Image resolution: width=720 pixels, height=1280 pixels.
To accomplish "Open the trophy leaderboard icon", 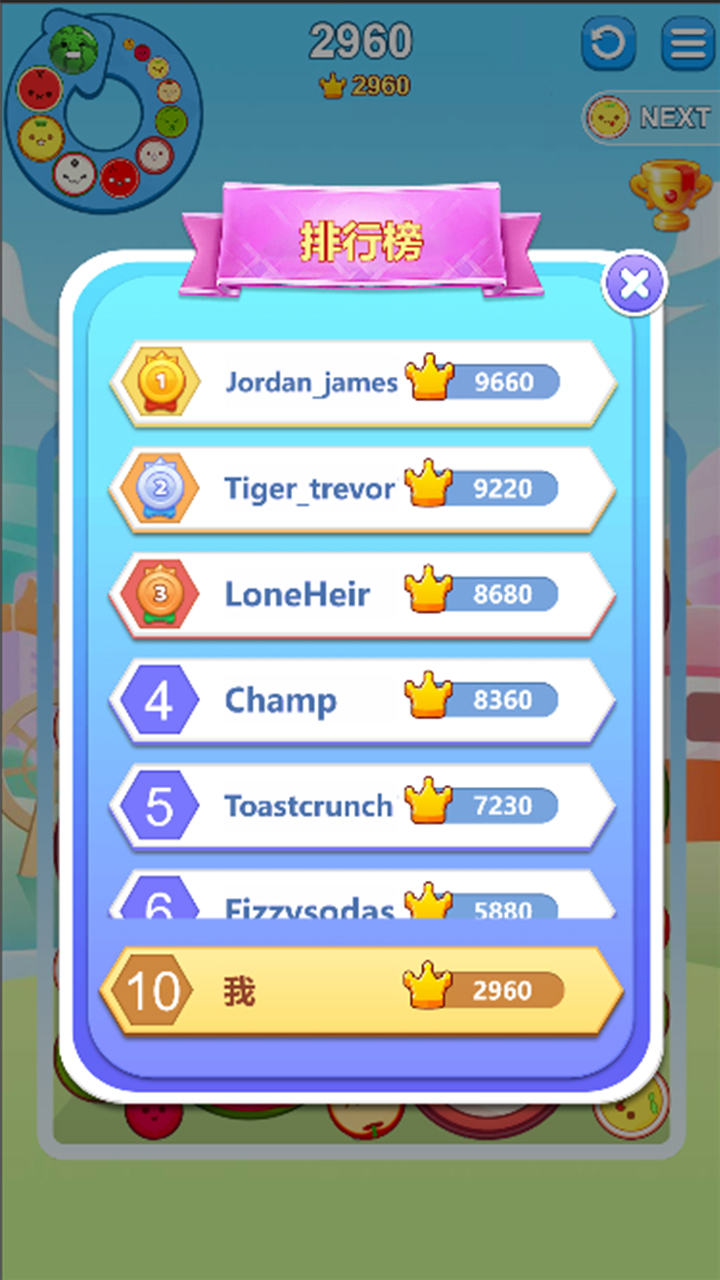I will pyautogui.click(x=669, y=196).
